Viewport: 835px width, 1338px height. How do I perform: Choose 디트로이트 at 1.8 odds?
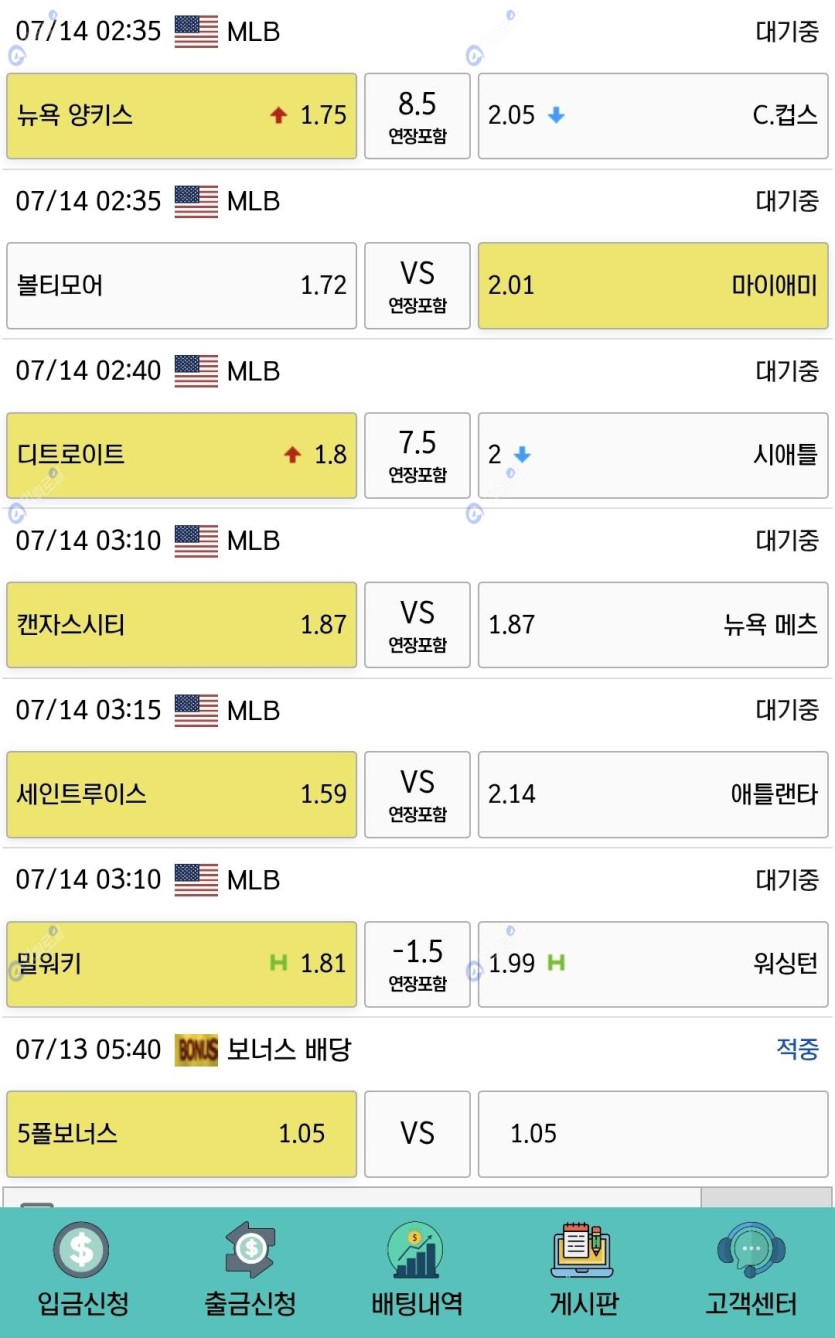click(182, 455)
